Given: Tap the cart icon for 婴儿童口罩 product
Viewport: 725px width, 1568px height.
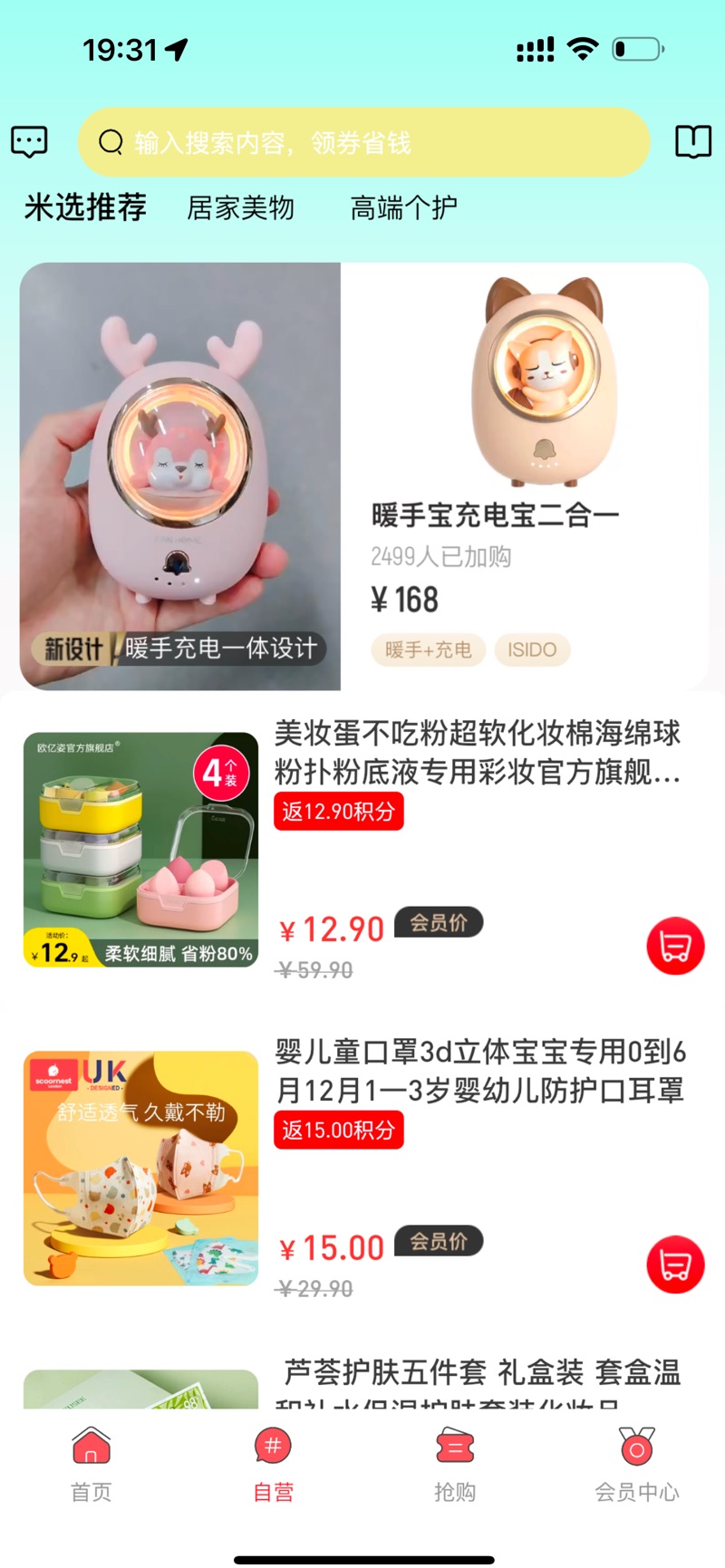Looking at the screenshot, I should [x=675, y=1264].
